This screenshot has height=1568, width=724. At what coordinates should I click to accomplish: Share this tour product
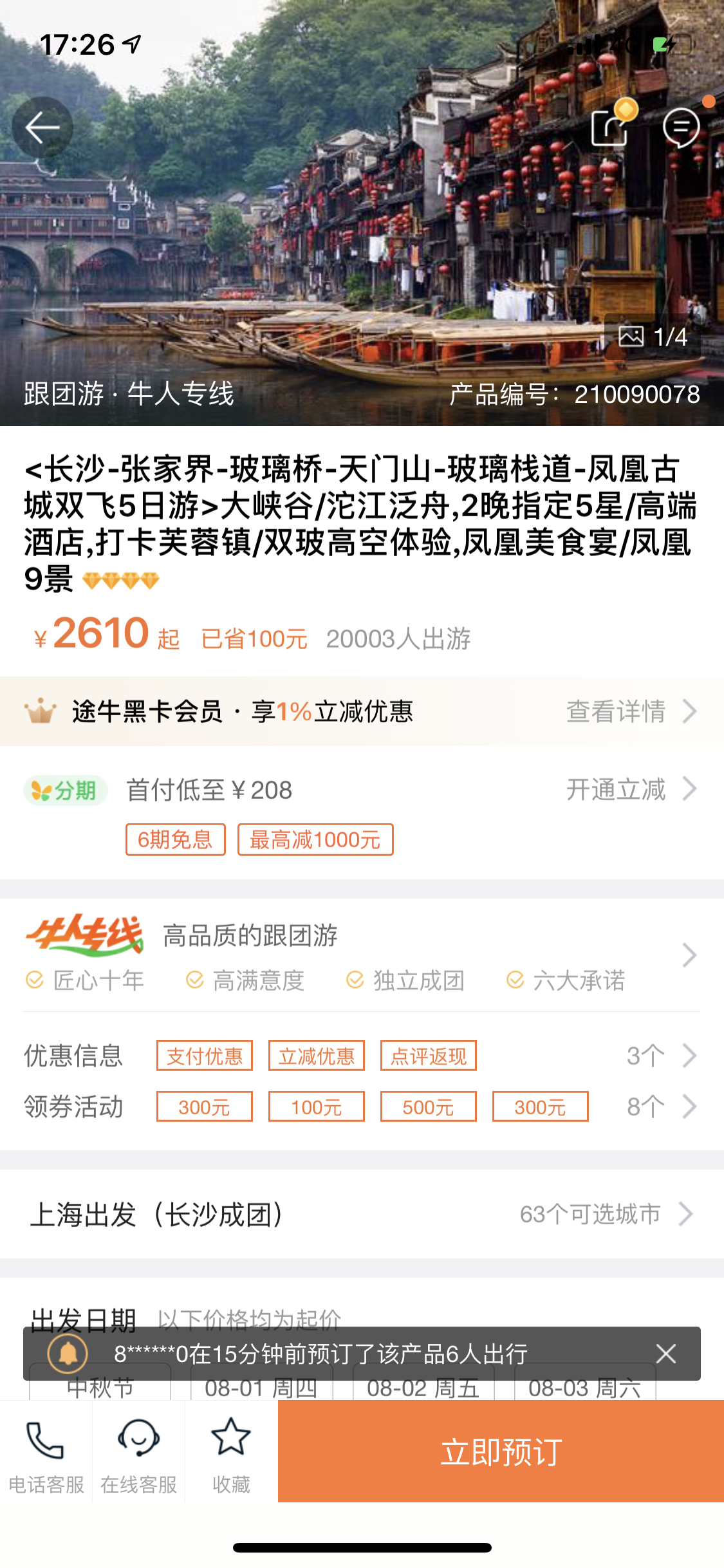[610, 126]
